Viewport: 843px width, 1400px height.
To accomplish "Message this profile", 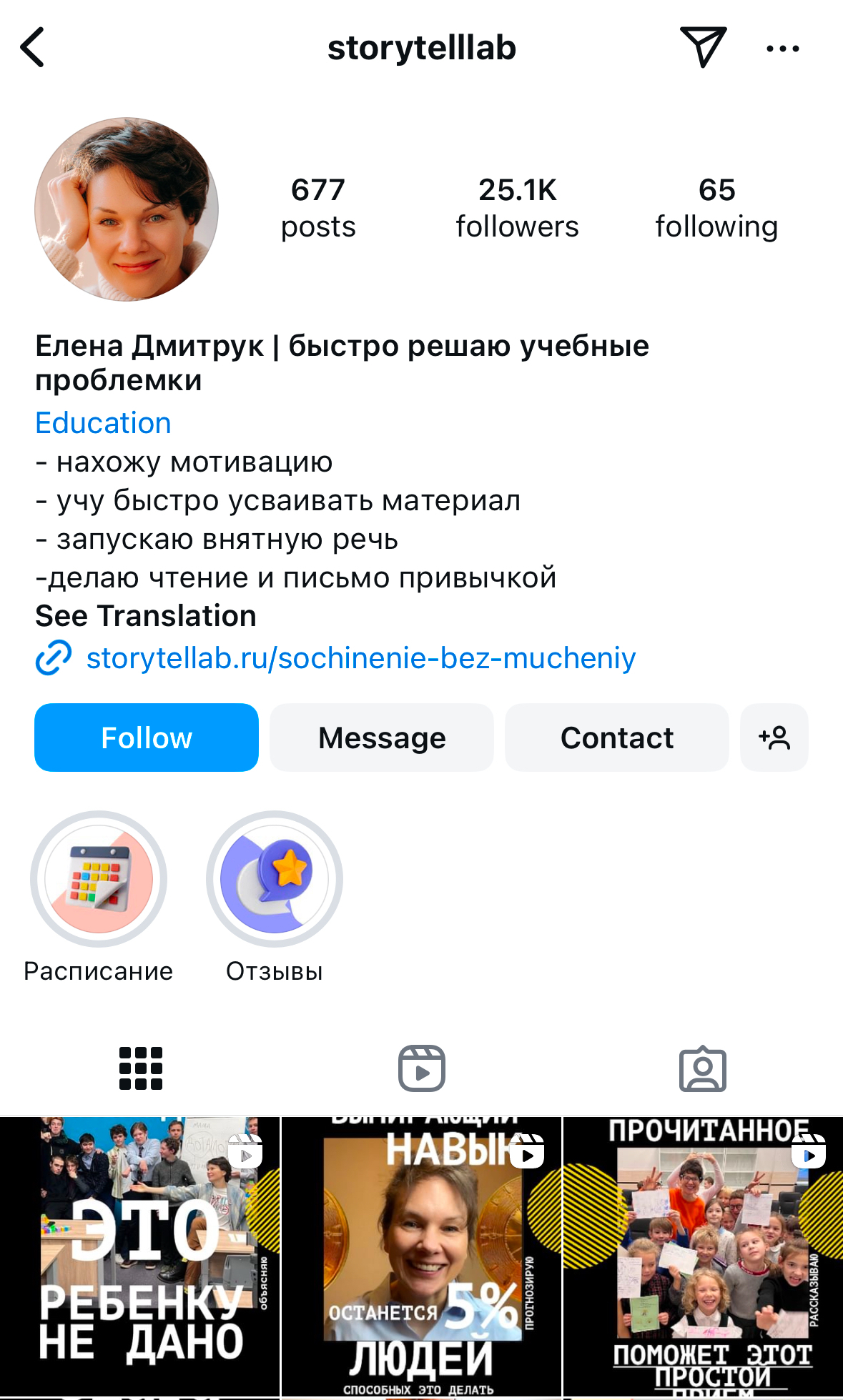I will pos(382,738).
